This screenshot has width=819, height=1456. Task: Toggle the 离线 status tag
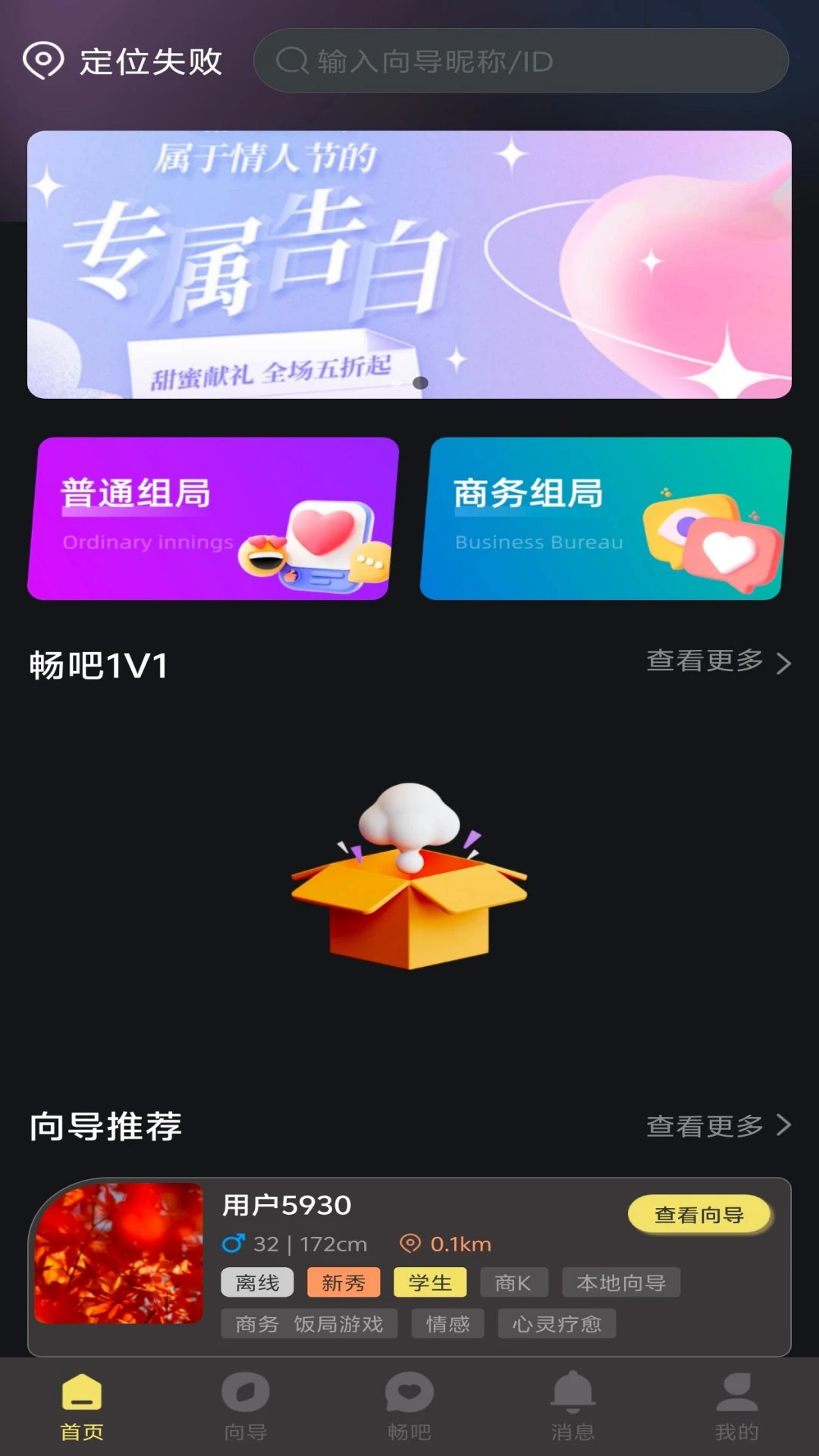pos(257,1282)
